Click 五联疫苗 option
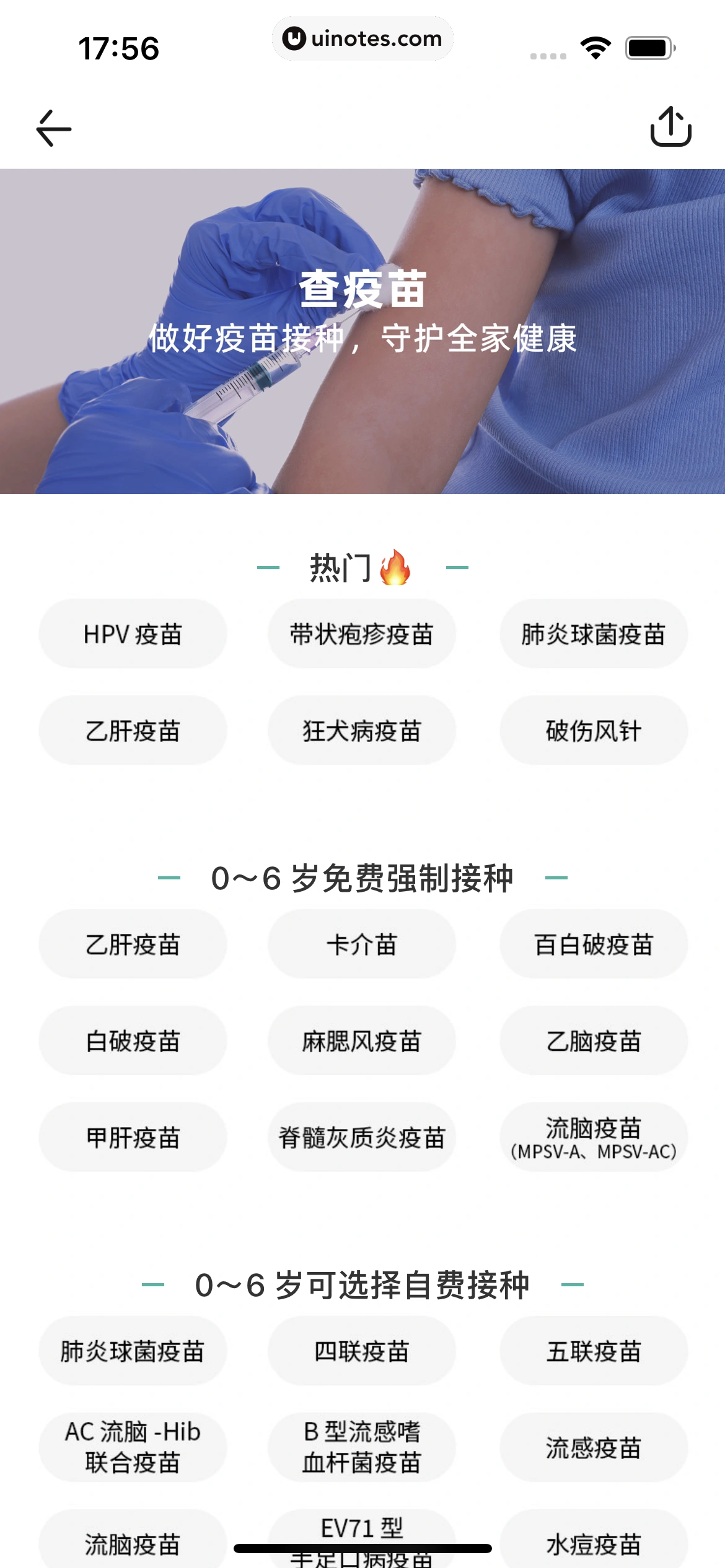 (593, 1350)
